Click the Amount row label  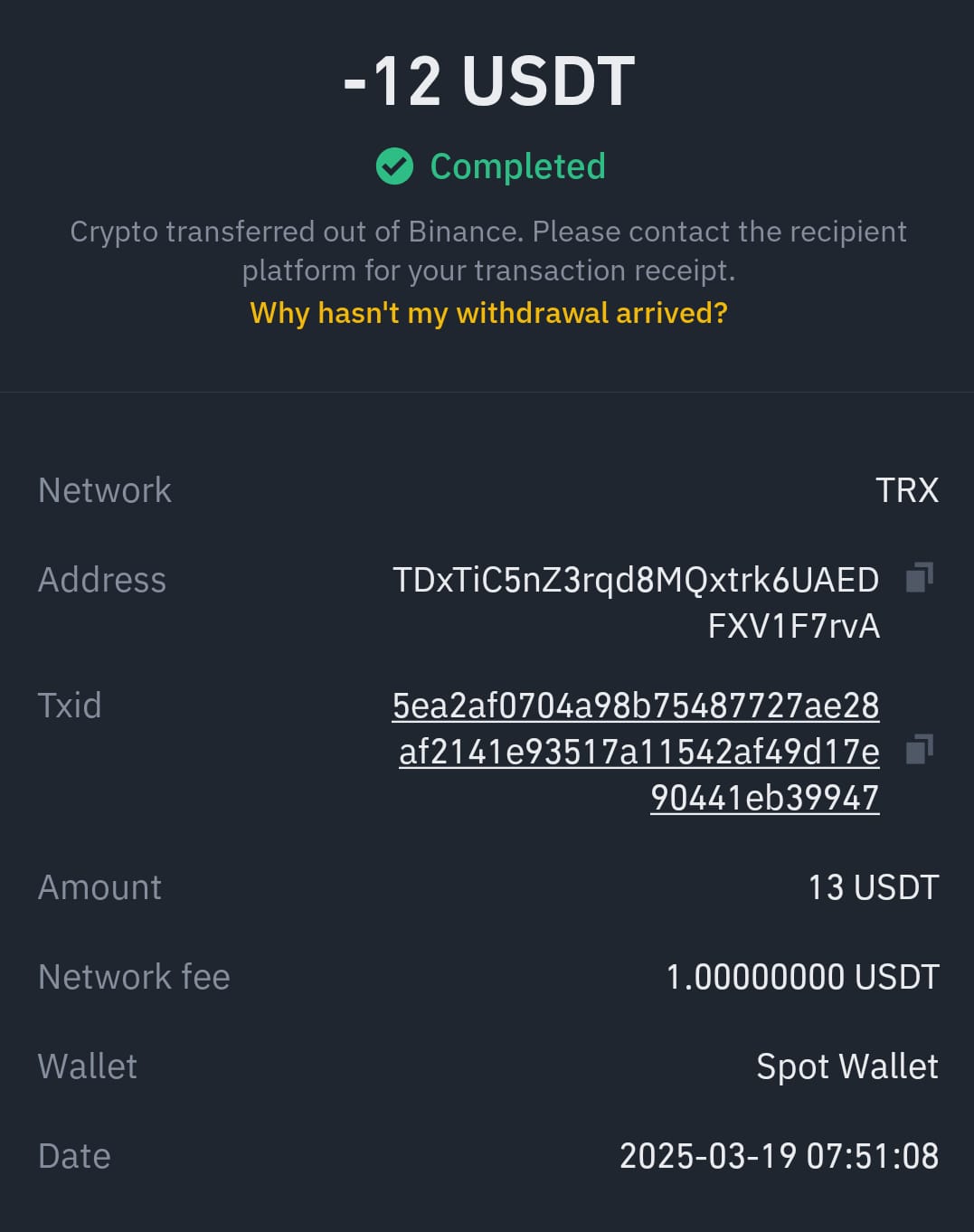coord(99,886)
